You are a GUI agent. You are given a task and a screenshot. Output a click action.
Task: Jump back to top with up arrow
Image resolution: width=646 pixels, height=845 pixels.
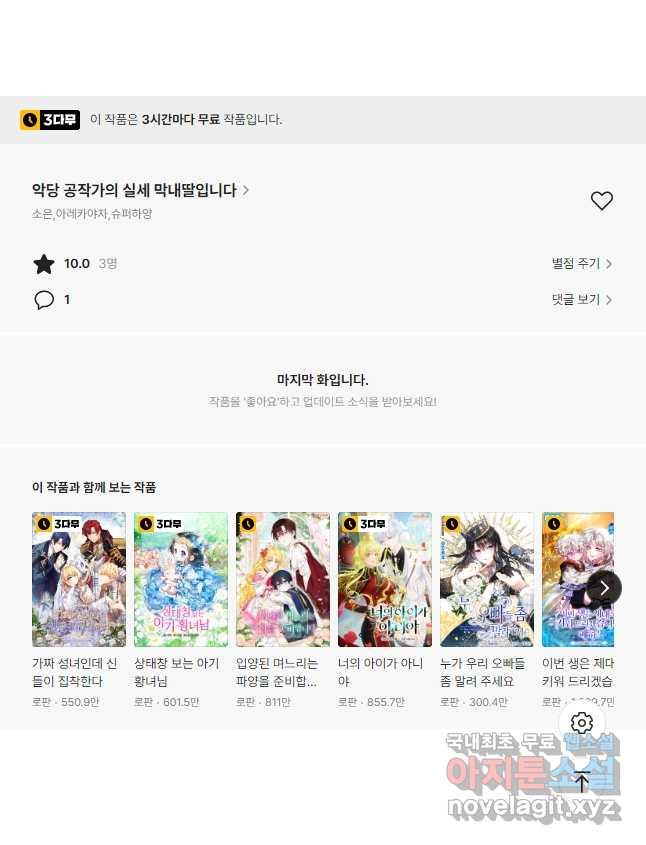(582, 783)
